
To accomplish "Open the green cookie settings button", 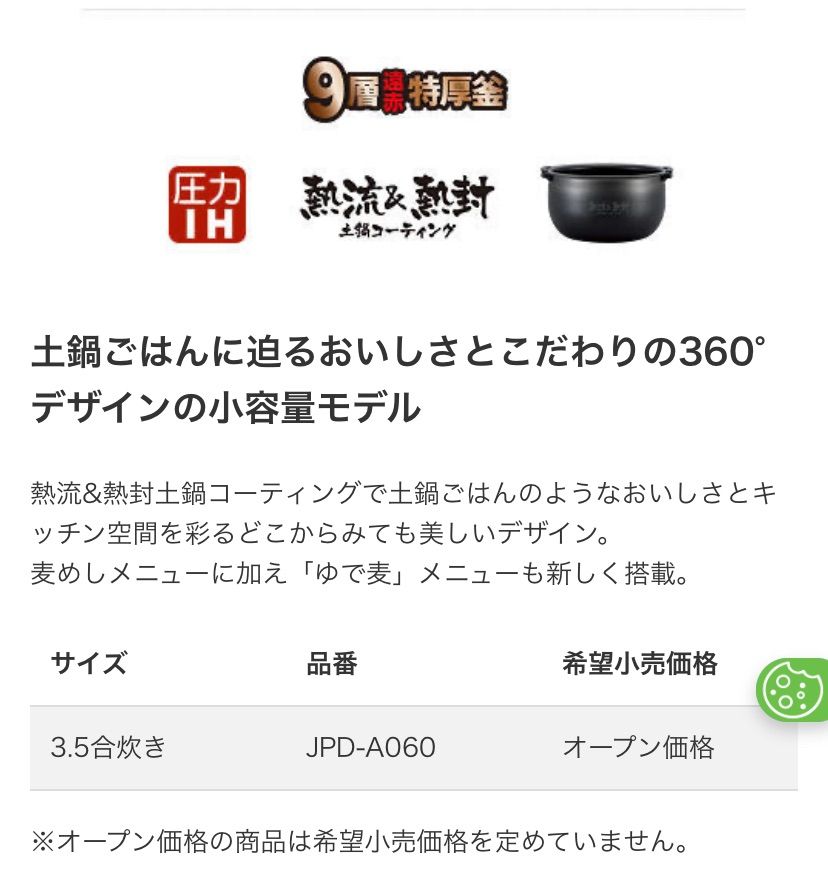I will 793,690.
